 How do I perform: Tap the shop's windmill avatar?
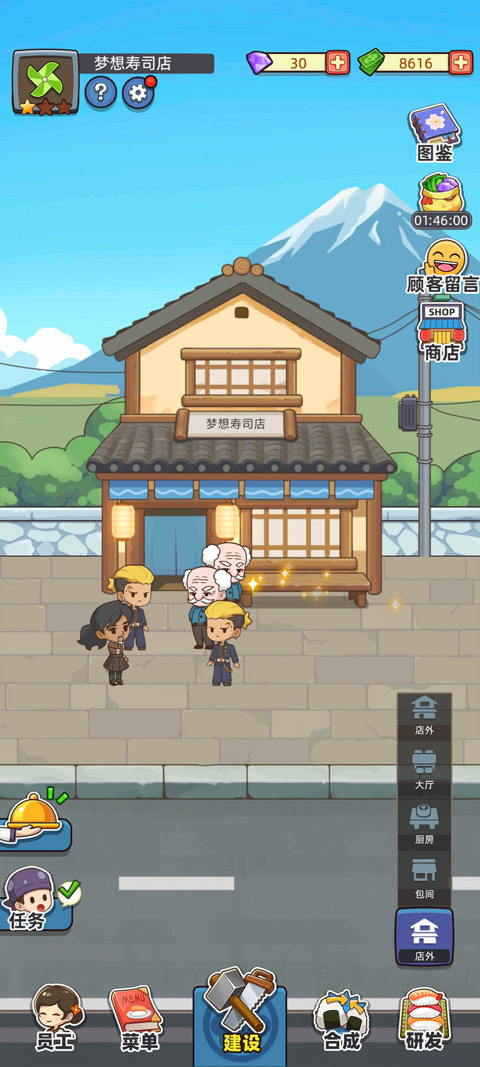point(45,82)
